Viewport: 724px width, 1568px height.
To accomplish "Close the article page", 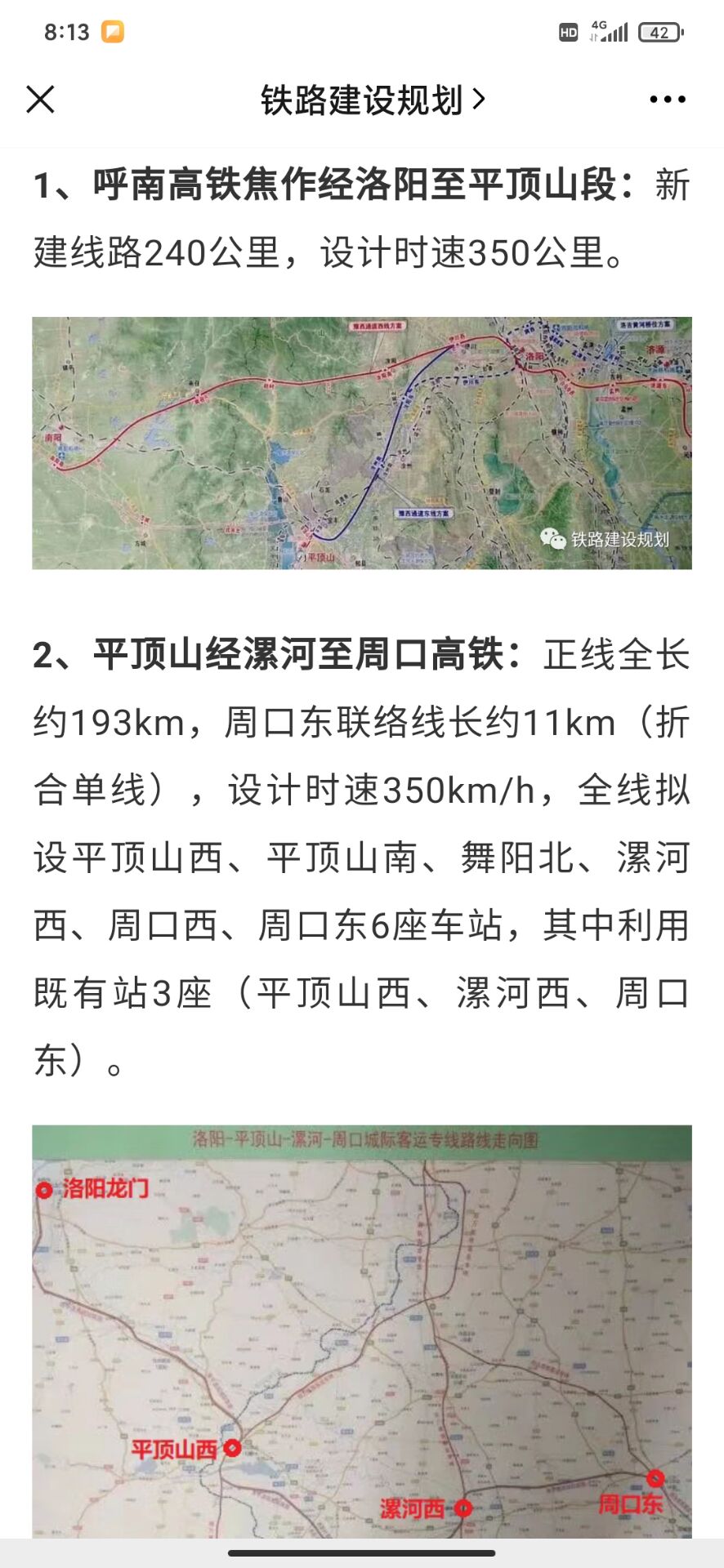I will (40, 100).
